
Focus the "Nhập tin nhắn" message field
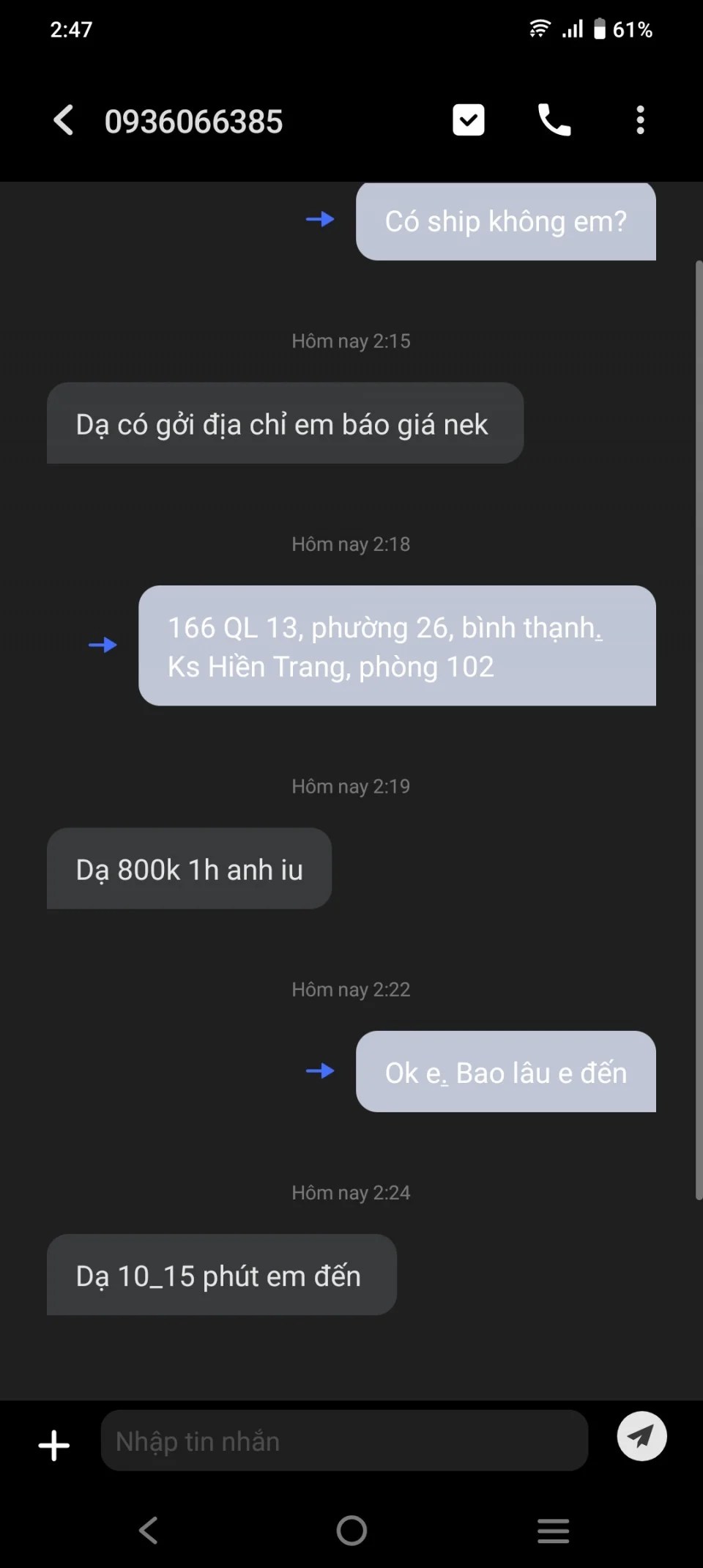click(344, 1441)
